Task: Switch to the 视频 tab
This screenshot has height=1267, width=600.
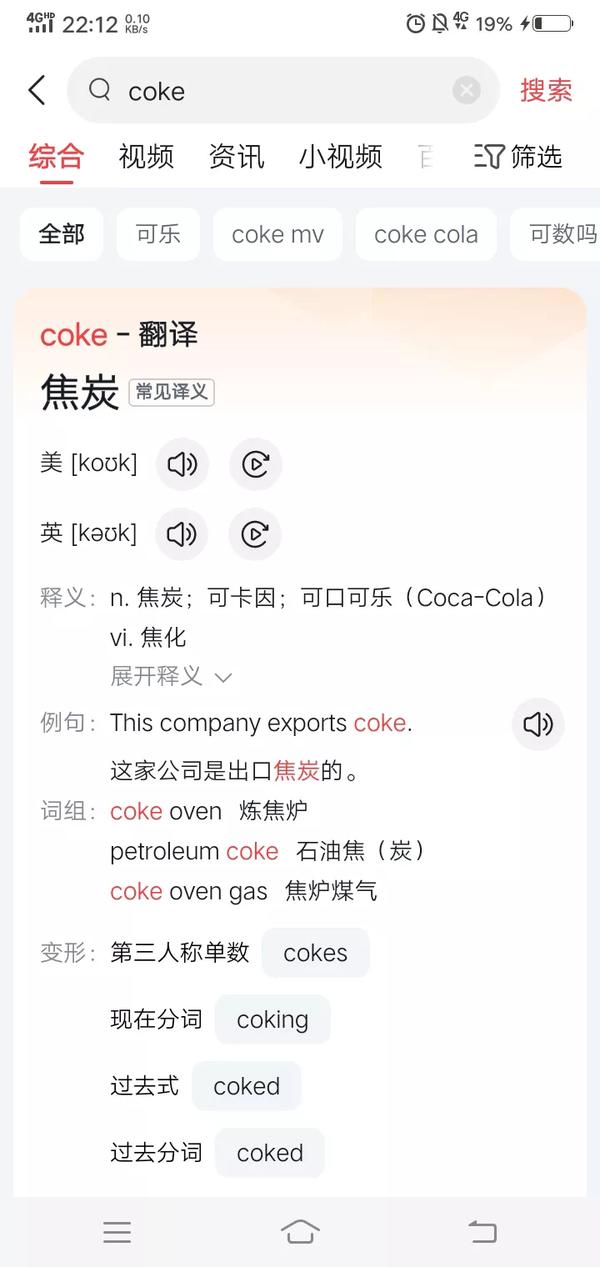Action: (146, 157)
